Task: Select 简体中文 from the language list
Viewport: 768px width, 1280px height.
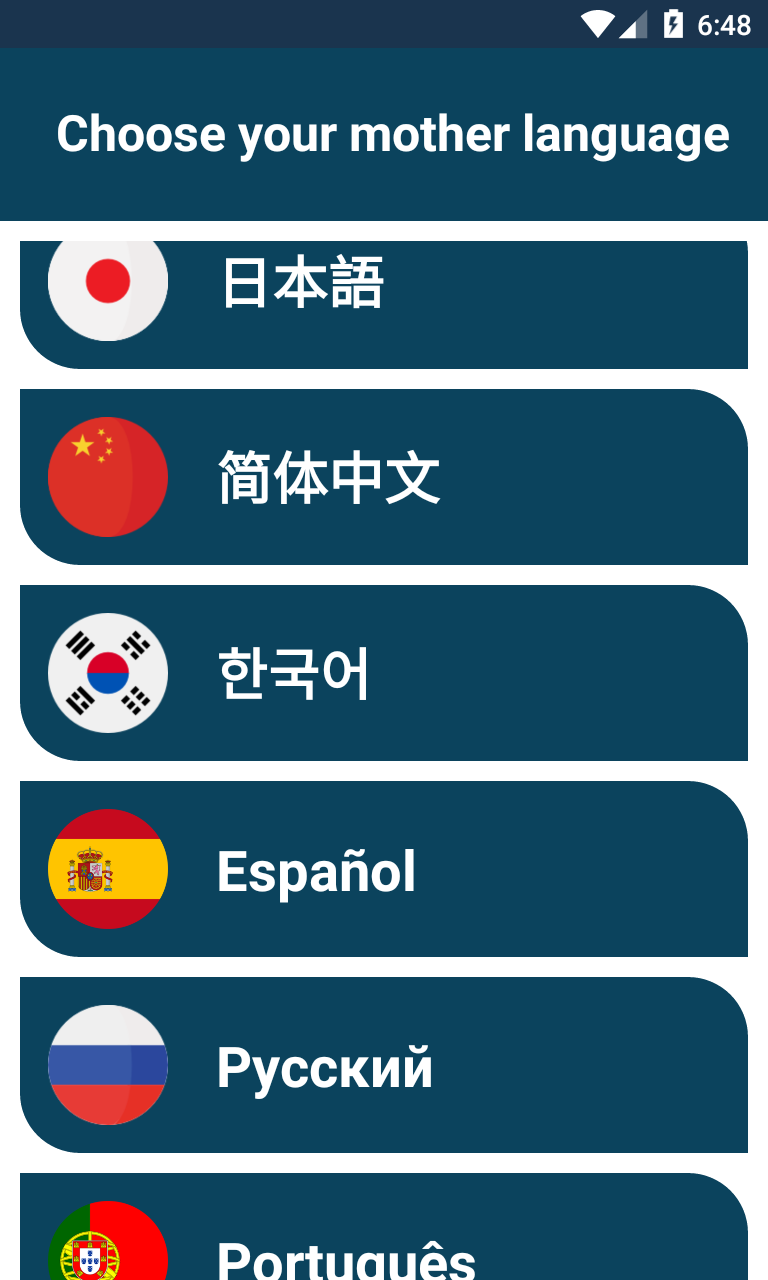Action: (x=384, y=476)
